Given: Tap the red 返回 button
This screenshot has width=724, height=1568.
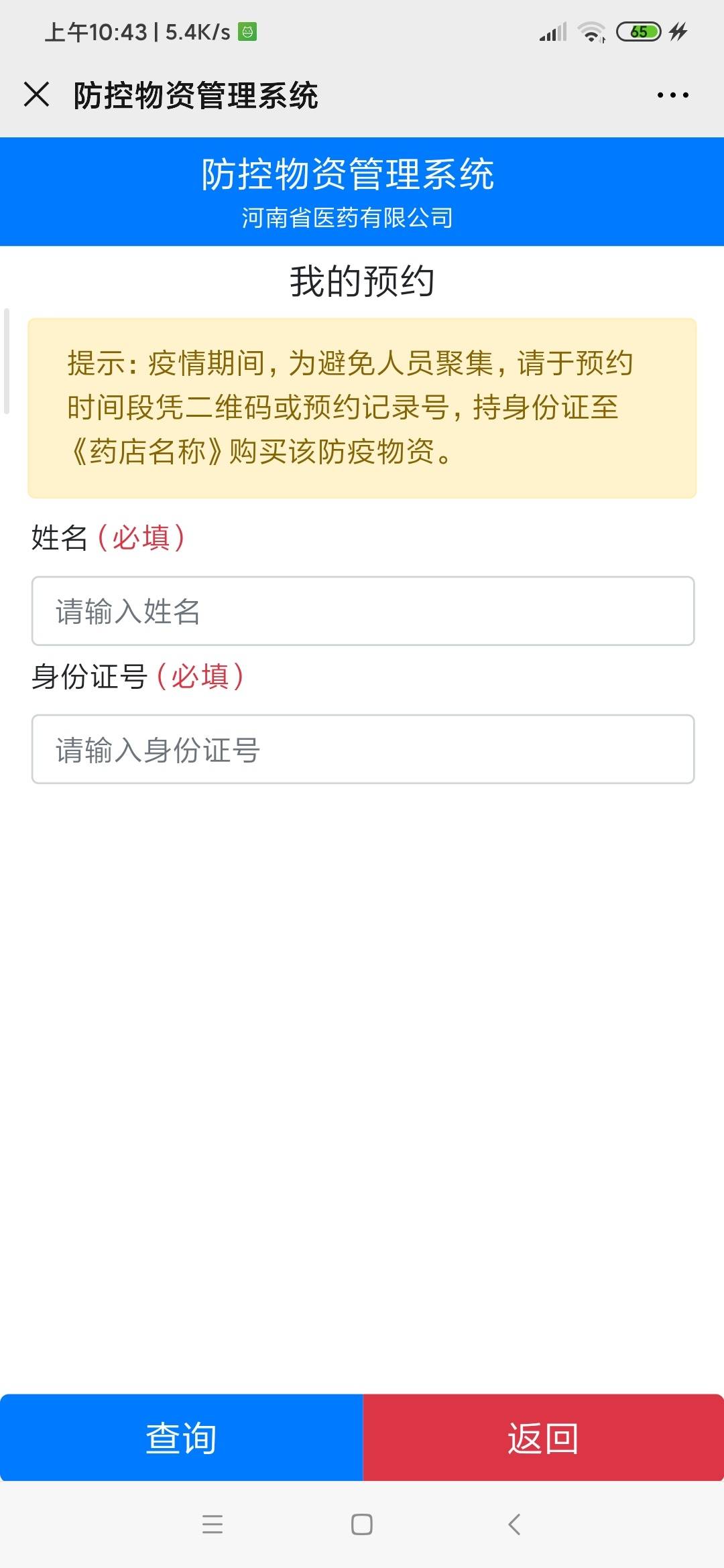Looking at the screenshot, I should click(543, 1438).
